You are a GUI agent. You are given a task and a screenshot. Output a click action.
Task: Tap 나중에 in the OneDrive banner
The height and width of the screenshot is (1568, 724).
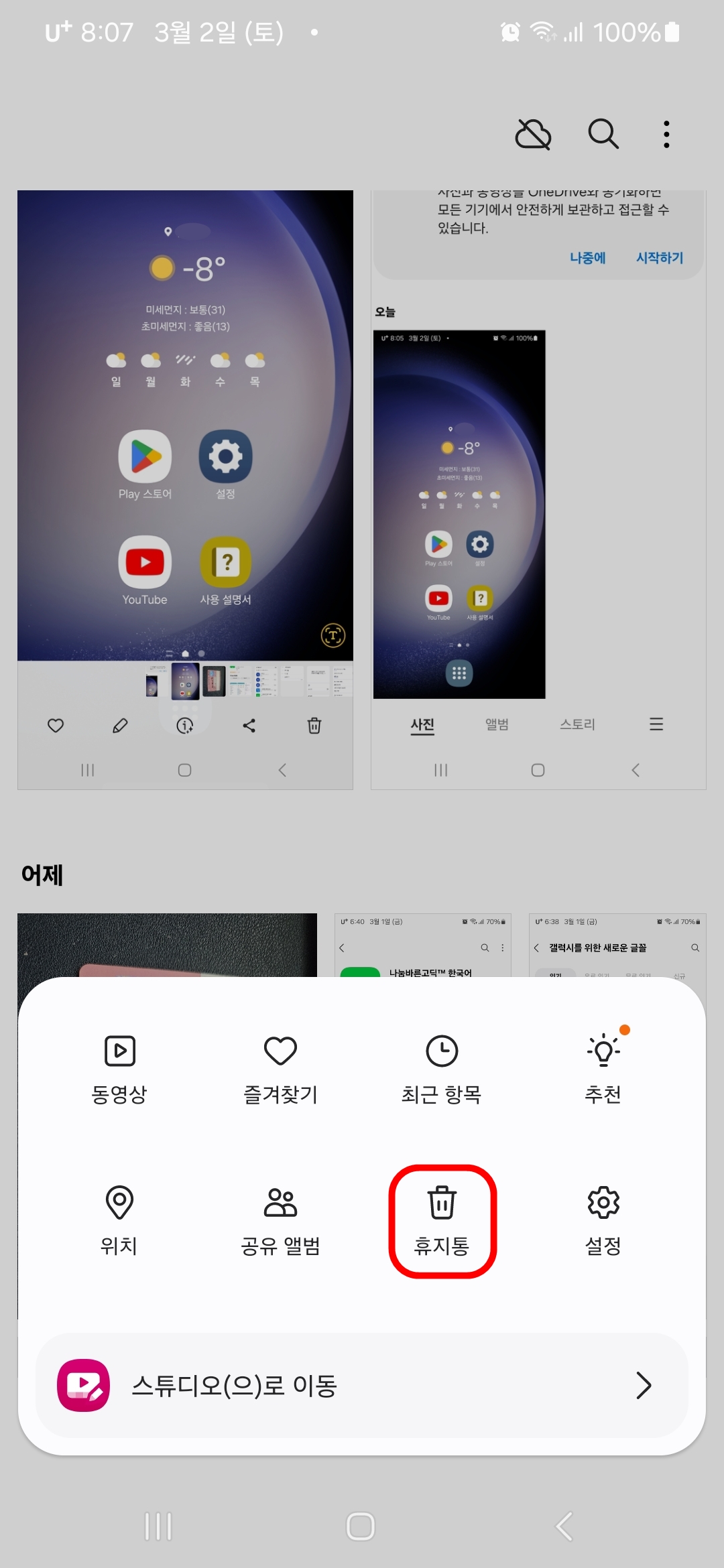tap(588, 258)
